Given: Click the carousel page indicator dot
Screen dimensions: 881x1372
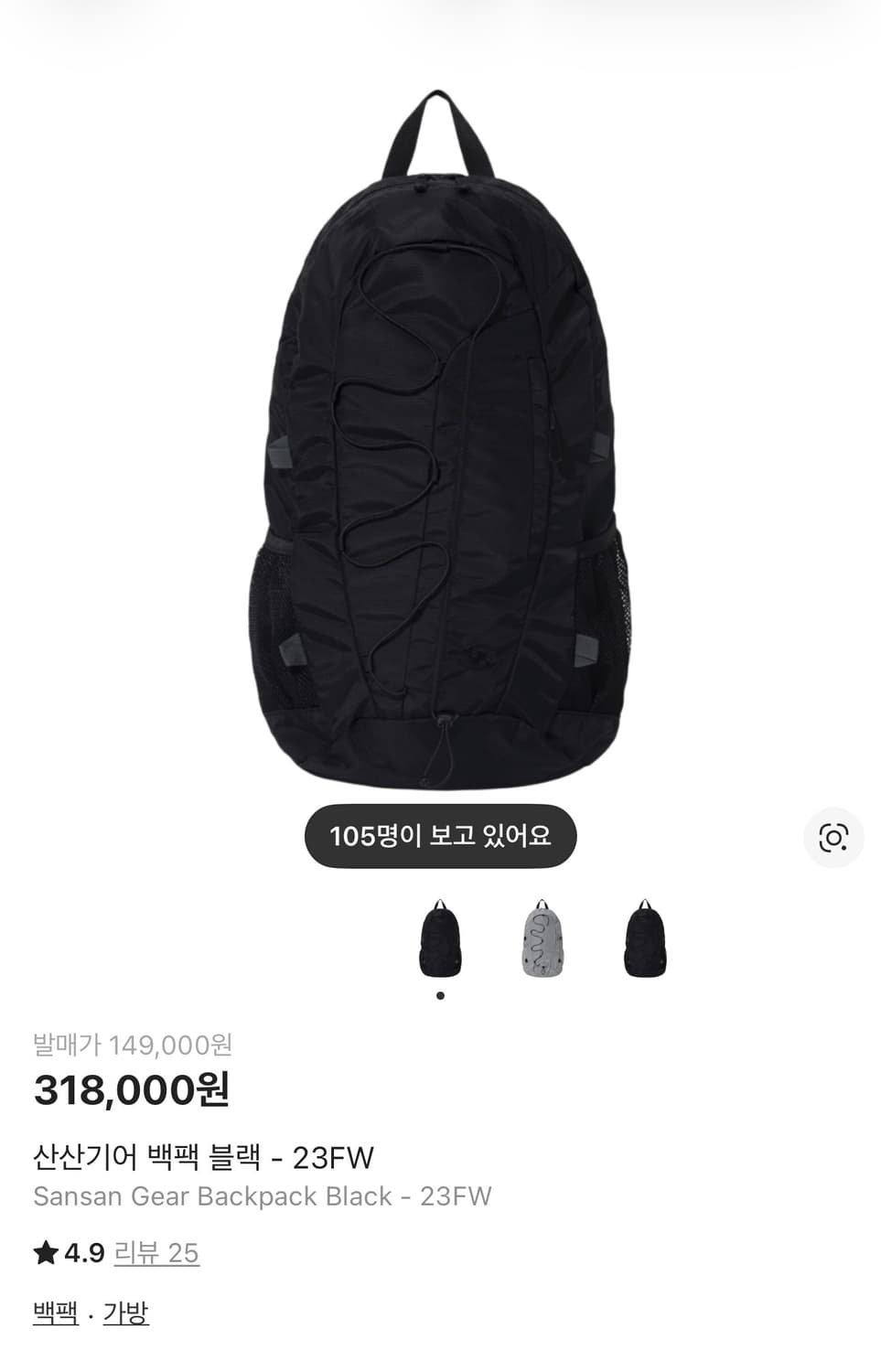Looking at the screenshot, I should click(x=440, y=996).
